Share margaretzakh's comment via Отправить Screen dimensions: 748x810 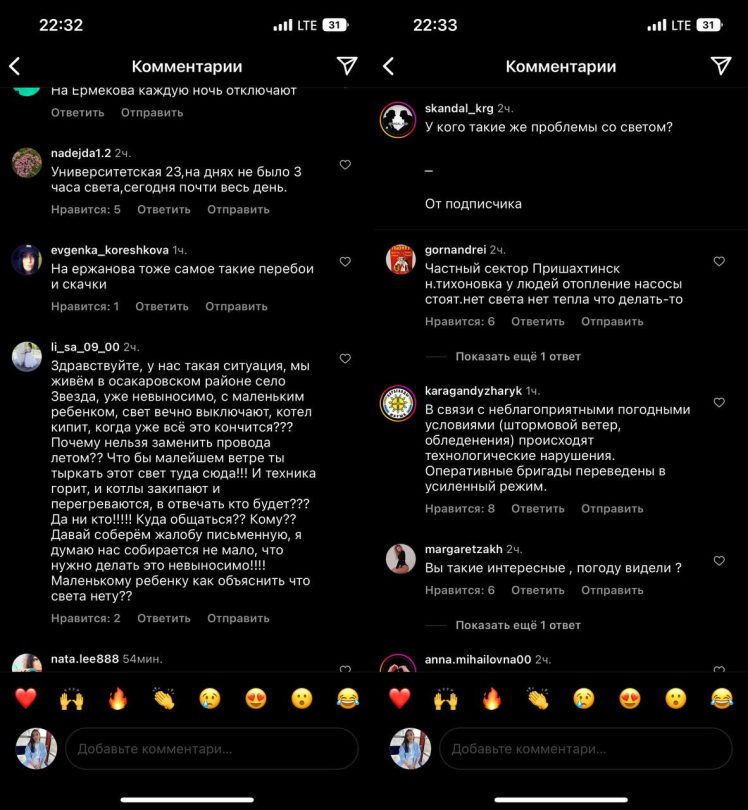[612, 591]
